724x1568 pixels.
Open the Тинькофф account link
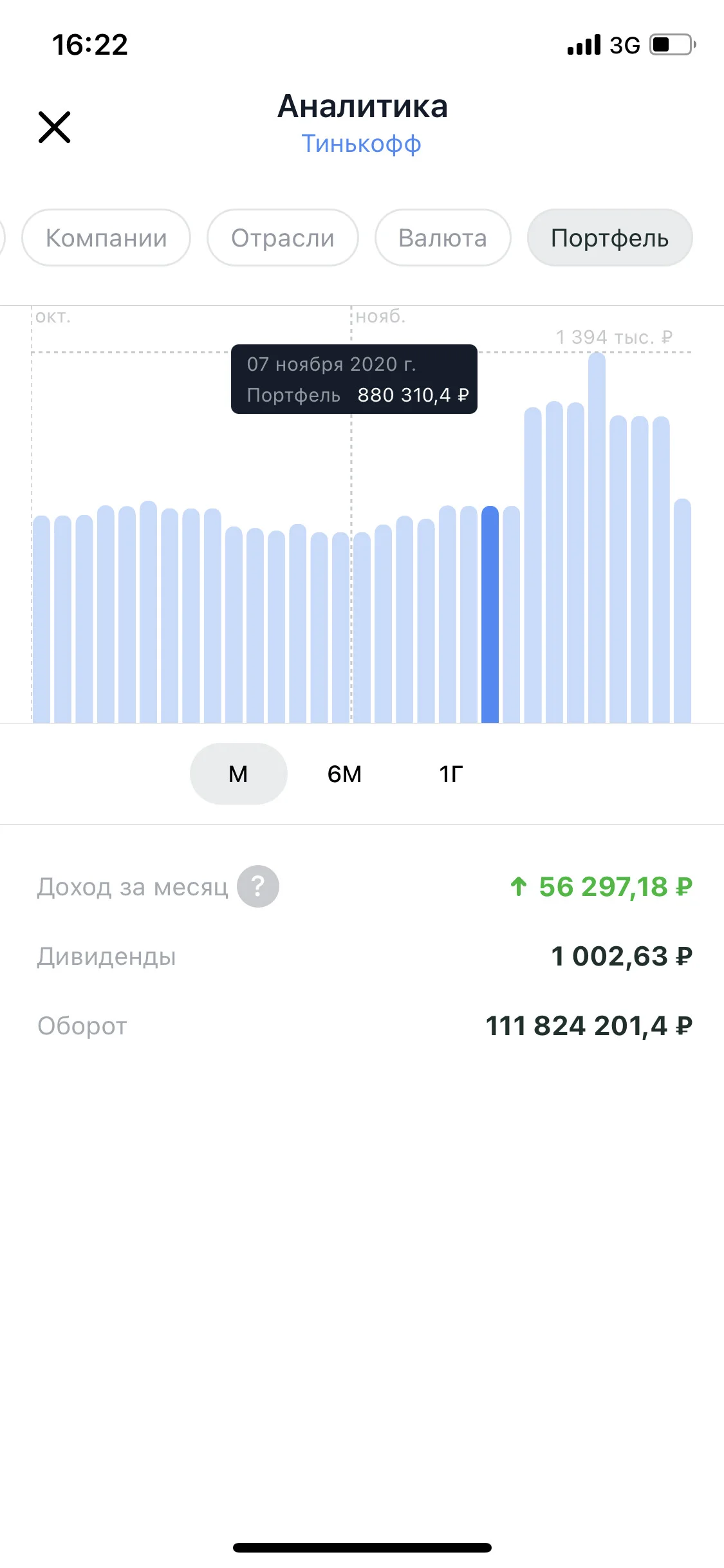[x=362, y=144]
